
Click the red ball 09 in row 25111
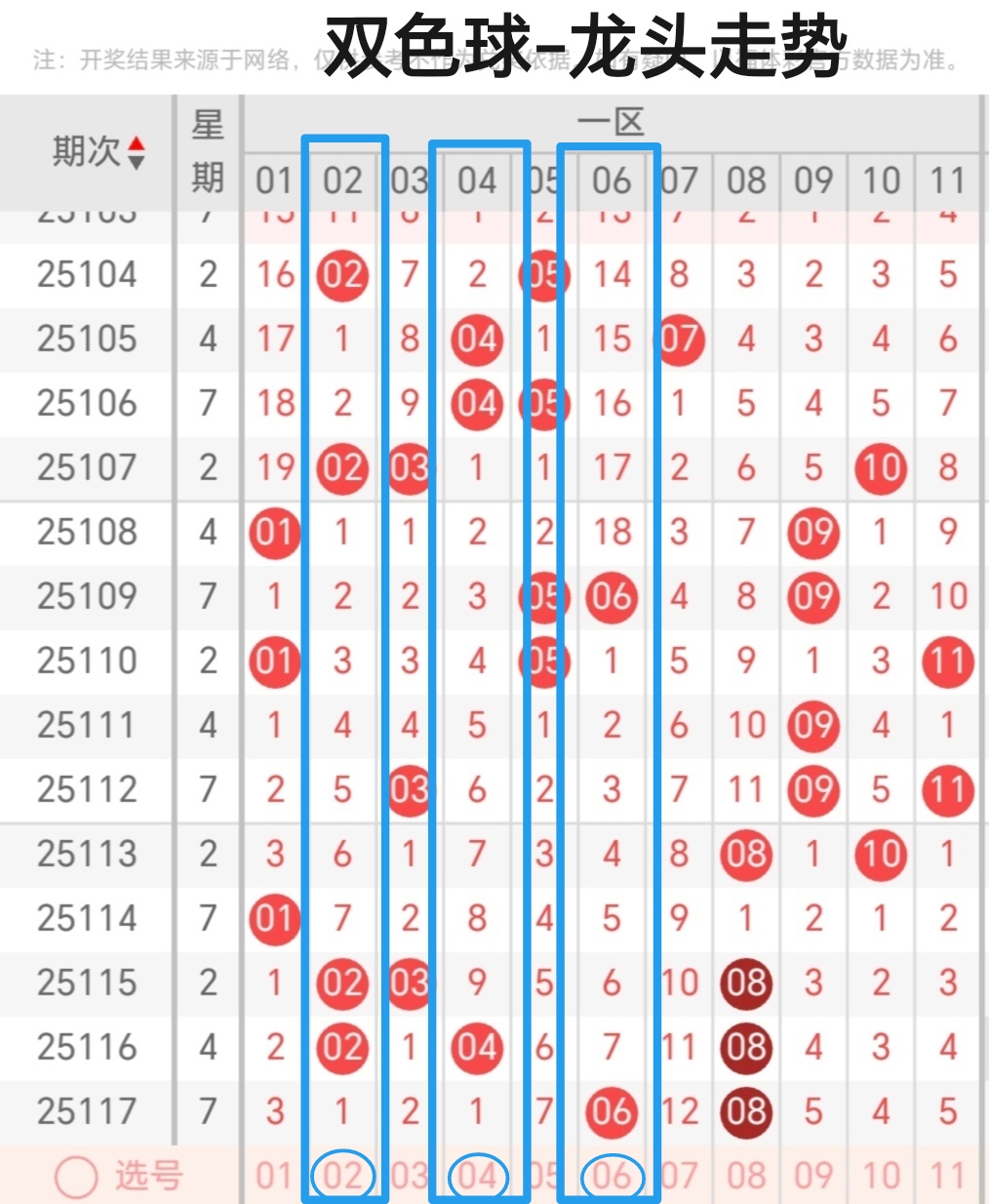[x=813, y=725]
